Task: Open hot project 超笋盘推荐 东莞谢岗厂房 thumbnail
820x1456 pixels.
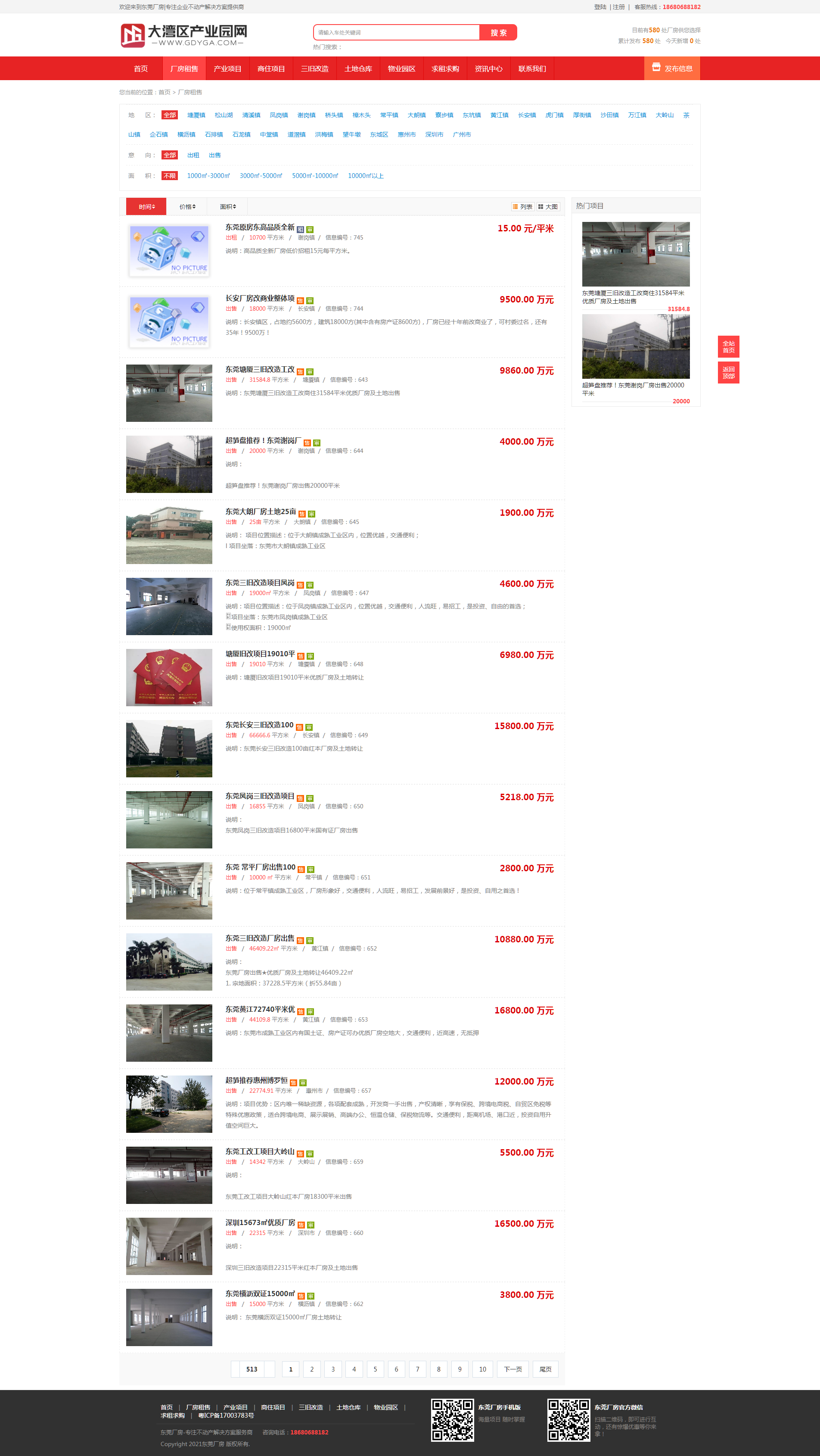Action: [635, 346]
